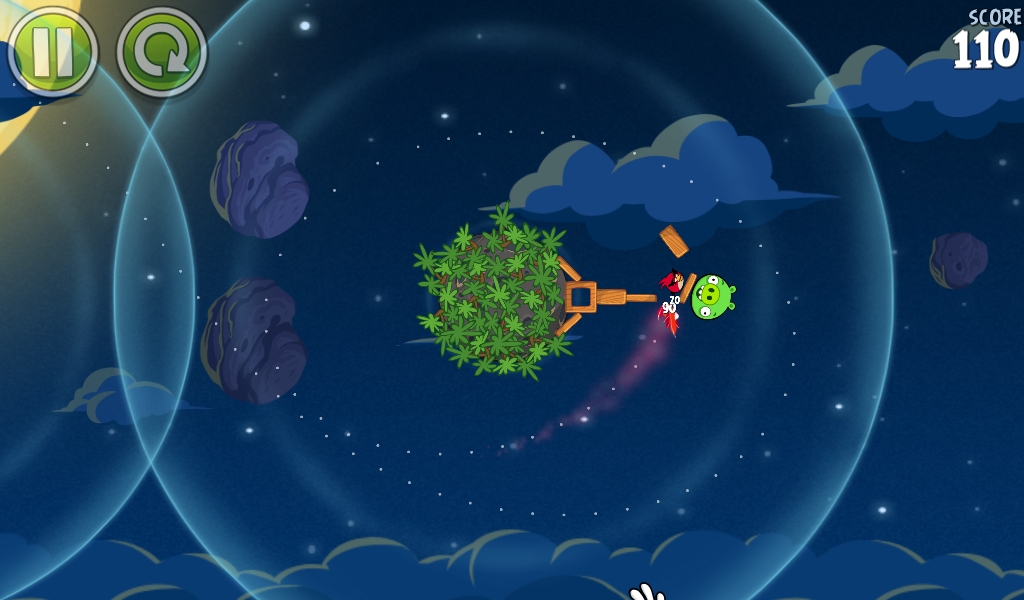Restart the current level
The height and width of the screenshot is (600, 1024).
(x=161, y=52)
